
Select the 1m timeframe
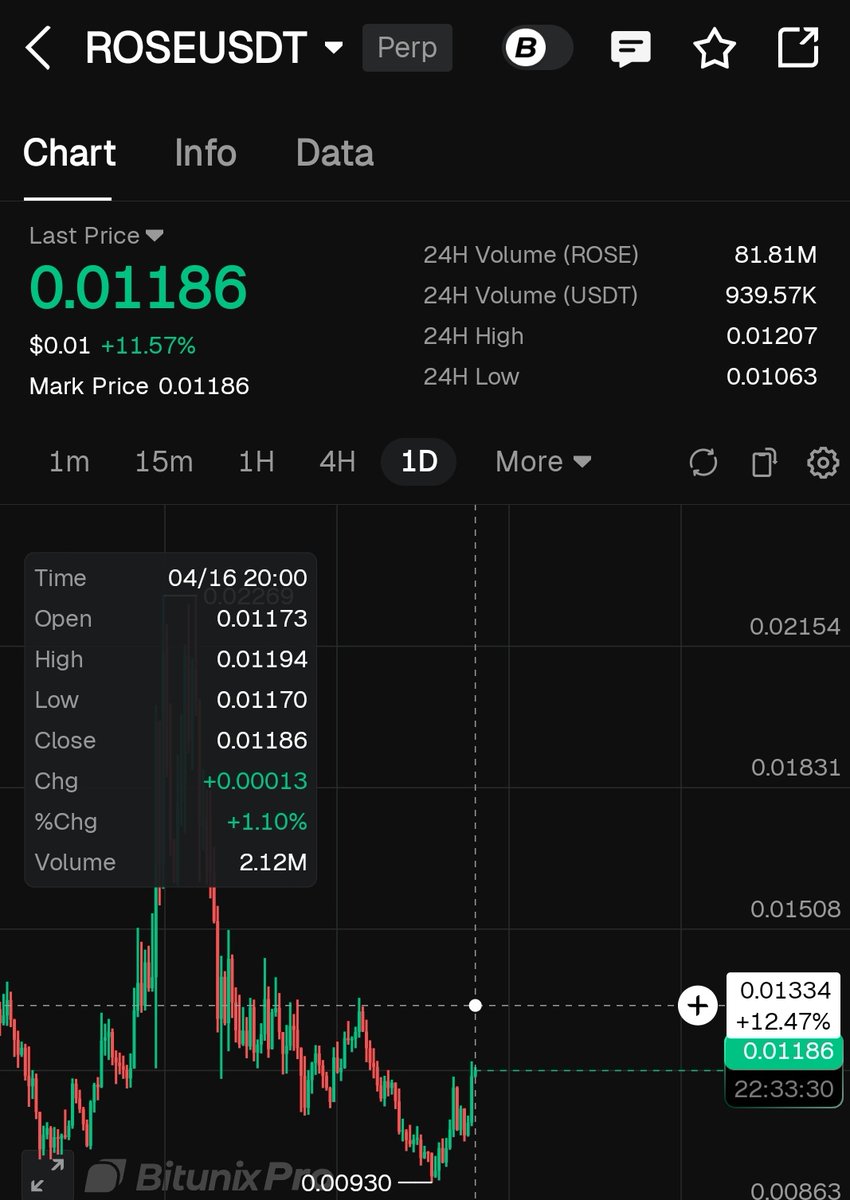pos(69,461)
